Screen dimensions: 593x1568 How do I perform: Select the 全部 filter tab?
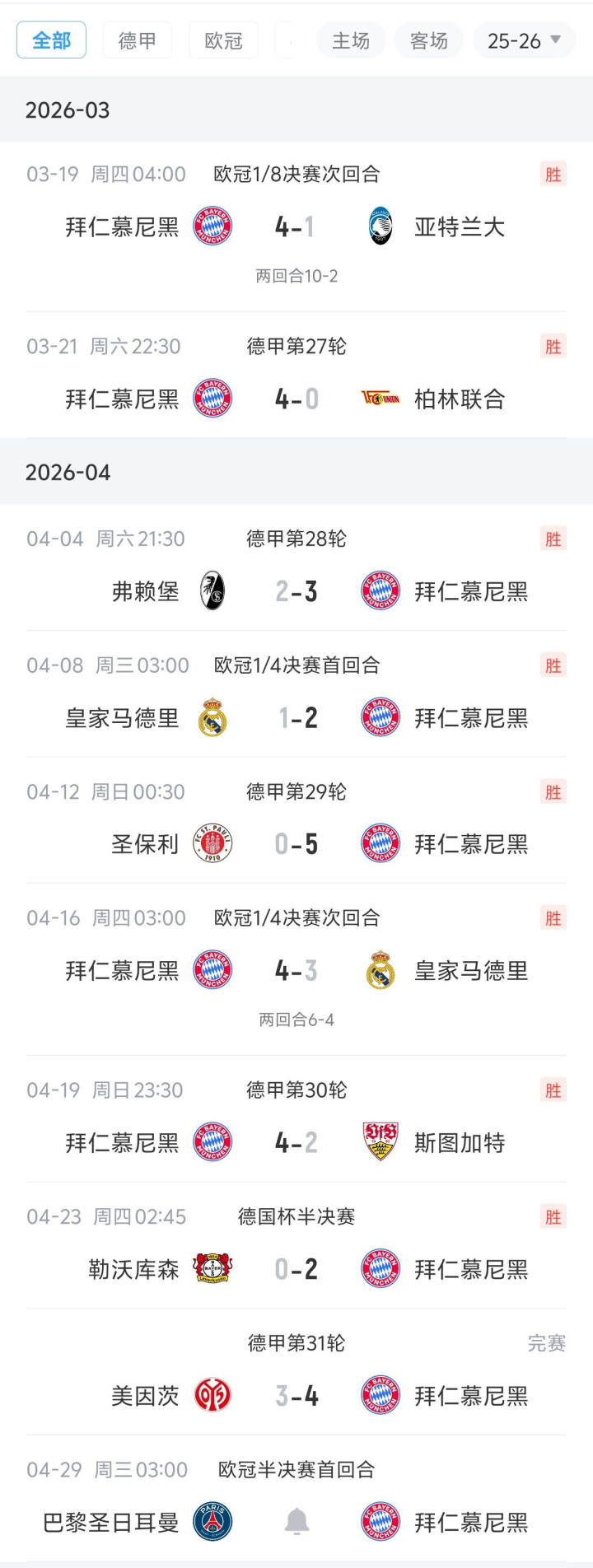tap(51, 40)
